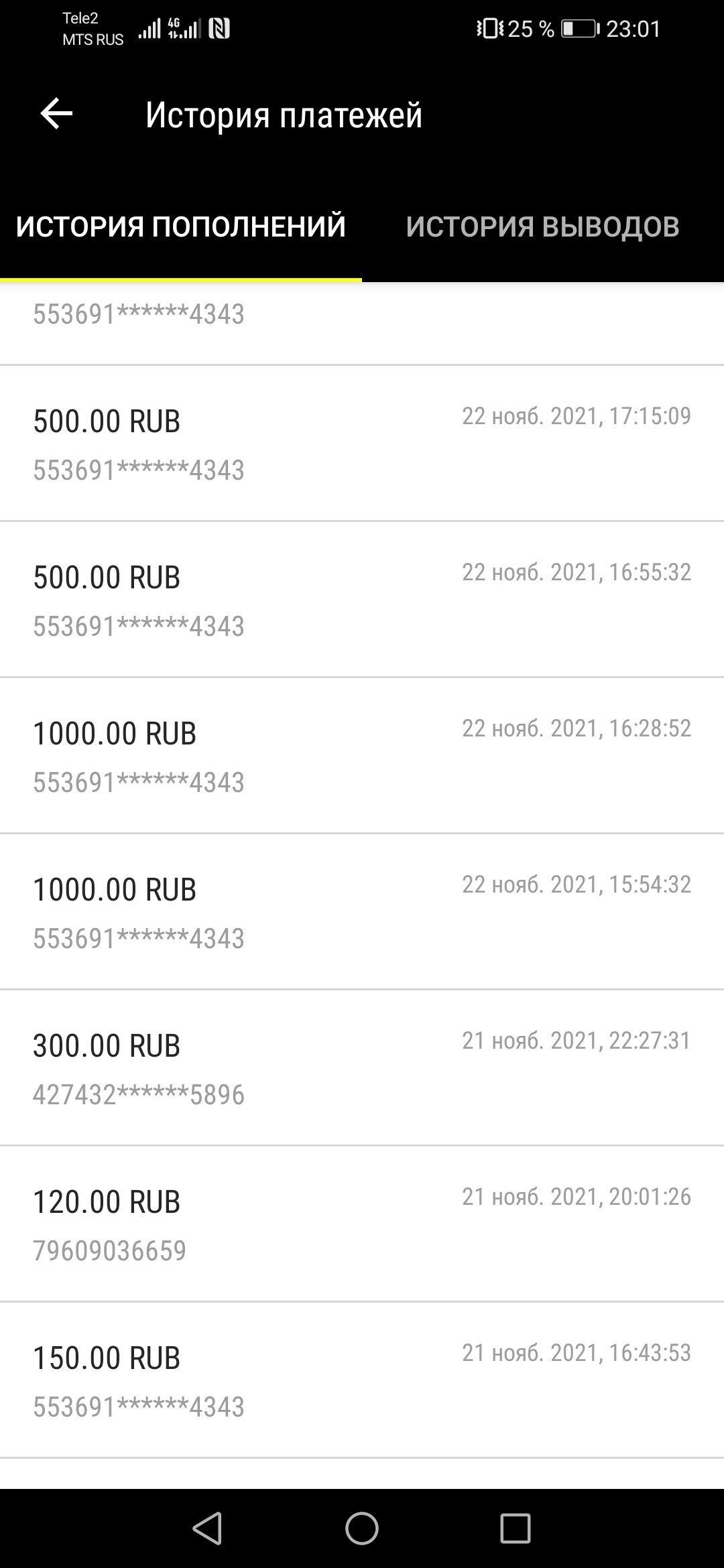Go back from payment history
The height and width of the screenshot is (1568, 724).
(56, 114)
